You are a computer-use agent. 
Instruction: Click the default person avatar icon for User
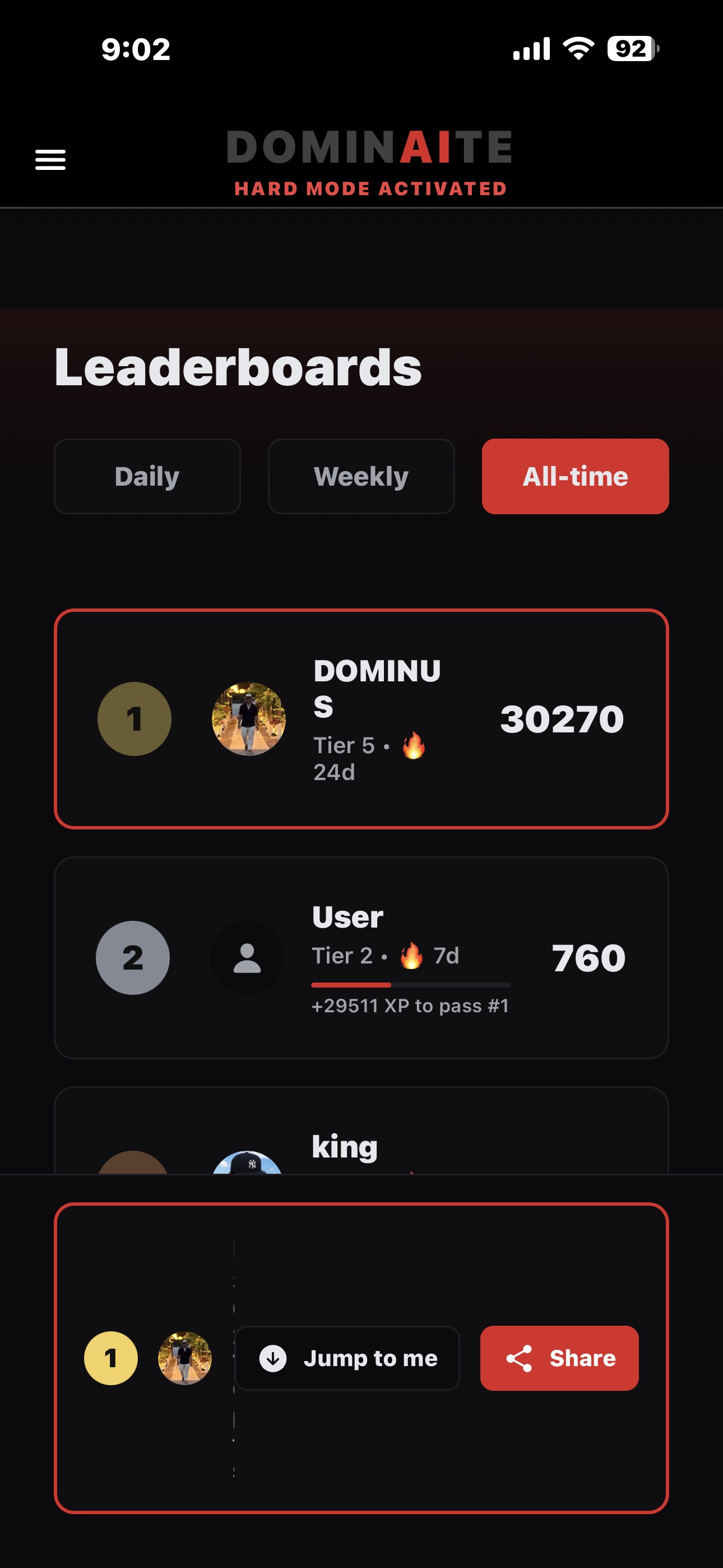coord(247,957)
